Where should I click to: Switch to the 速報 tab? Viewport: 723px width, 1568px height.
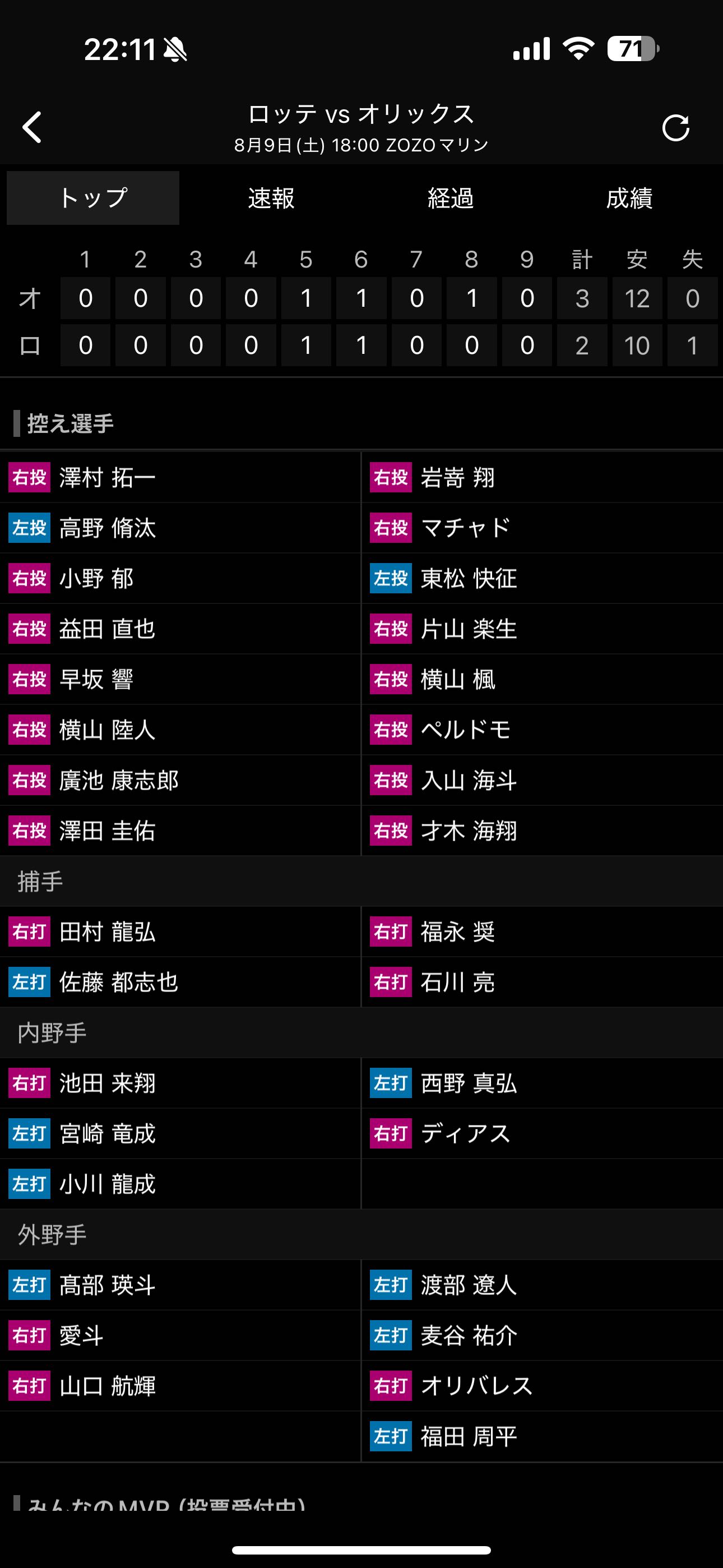(271, 198)
